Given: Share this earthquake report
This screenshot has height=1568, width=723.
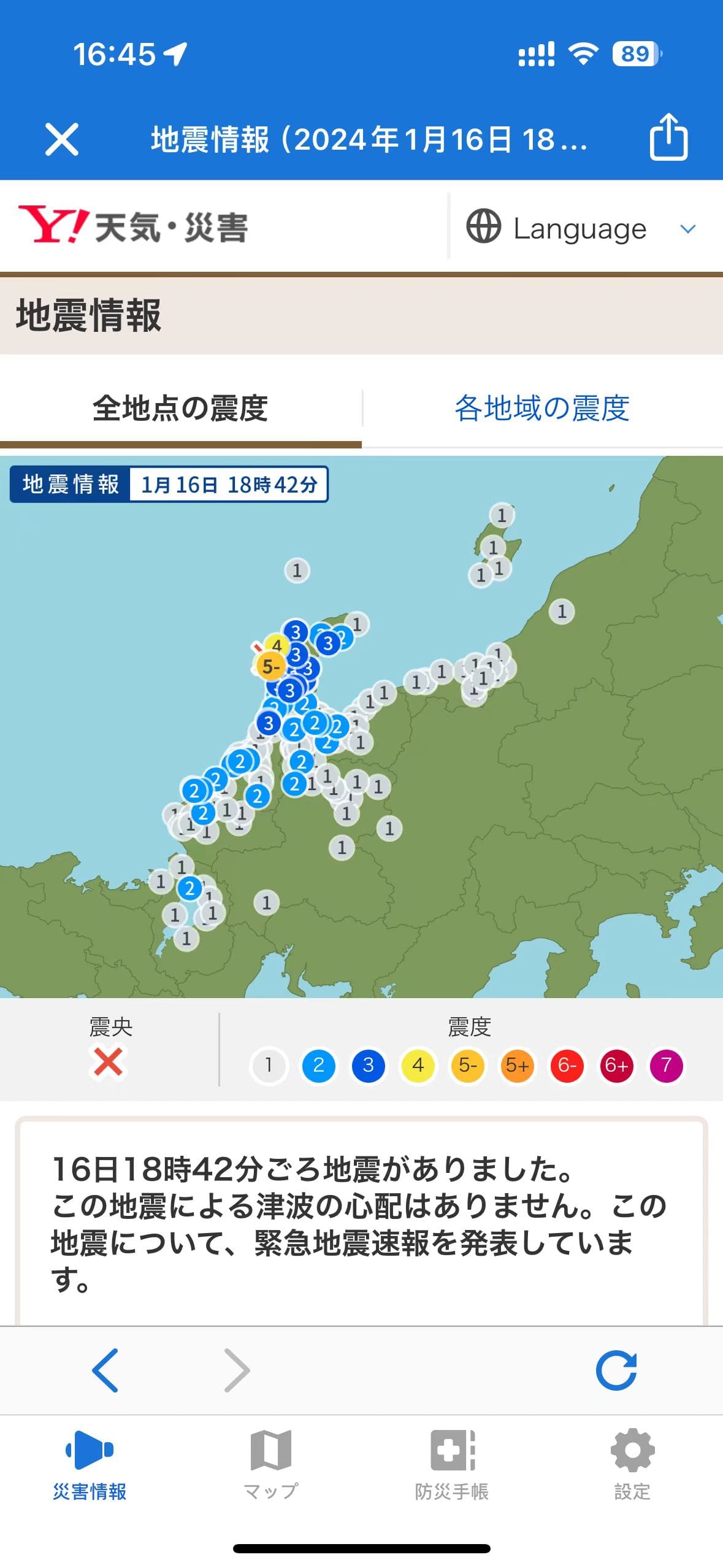Looking at the screenshot, I should tap(668, 137).
